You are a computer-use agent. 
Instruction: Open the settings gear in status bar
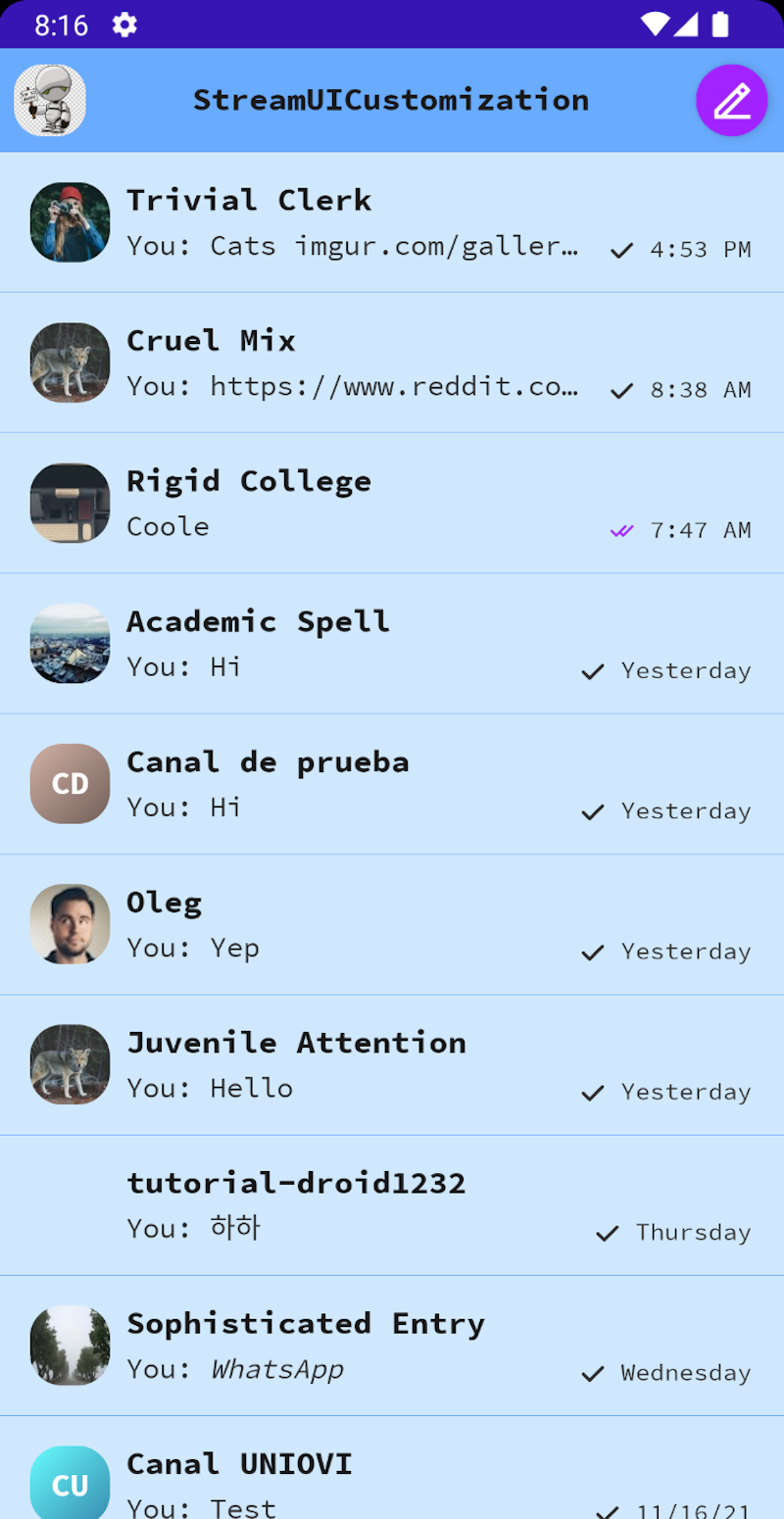click(x=123, y=25)
